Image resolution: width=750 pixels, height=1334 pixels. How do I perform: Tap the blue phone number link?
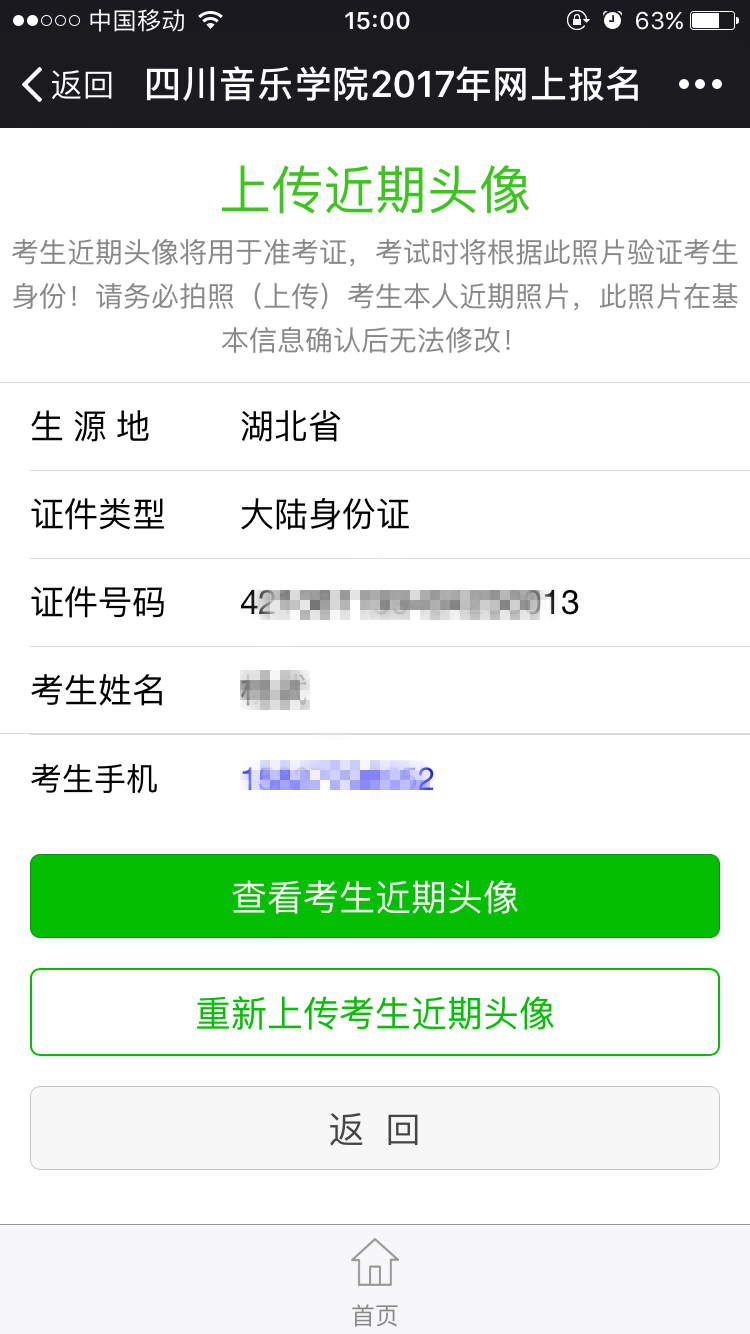coord(337,779)
